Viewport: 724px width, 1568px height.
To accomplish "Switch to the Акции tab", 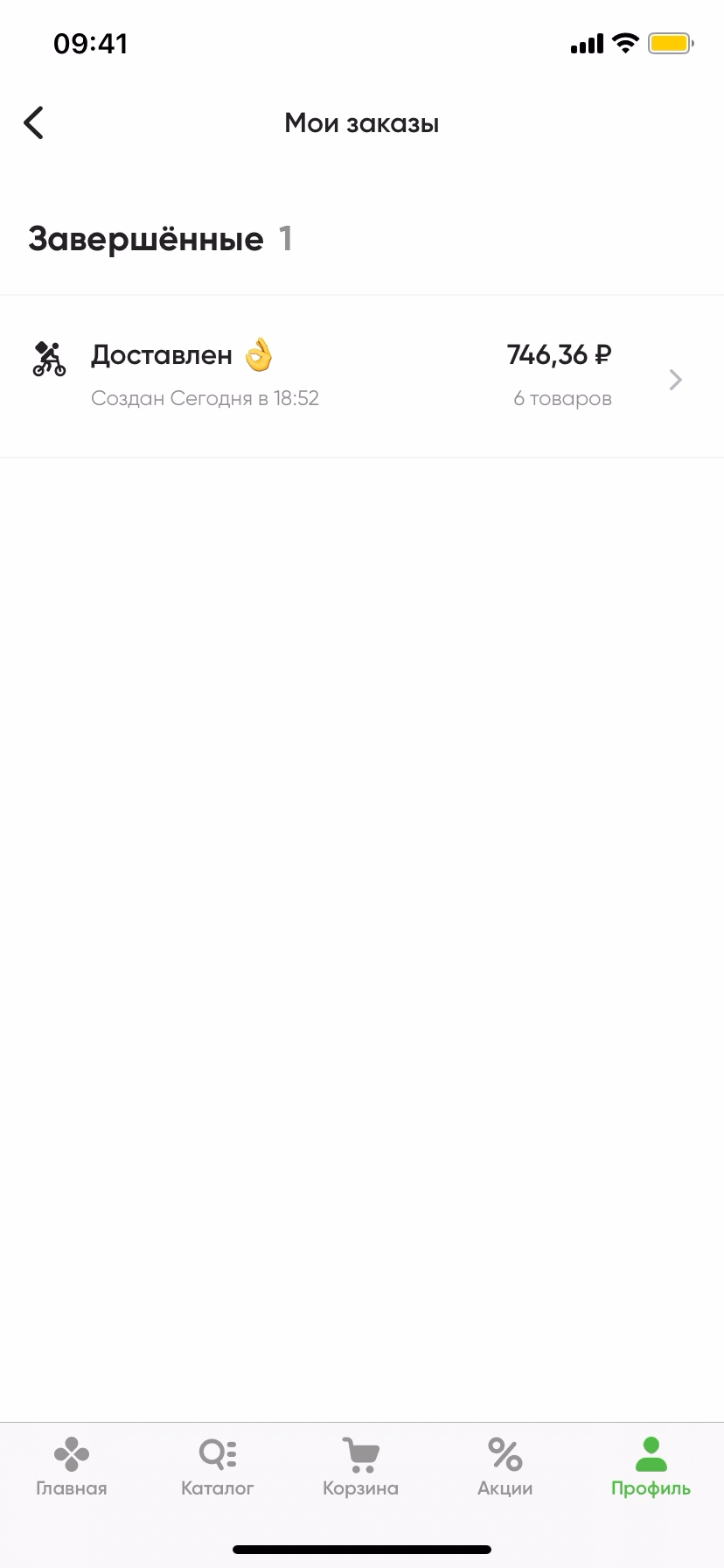I will 505,1467.
